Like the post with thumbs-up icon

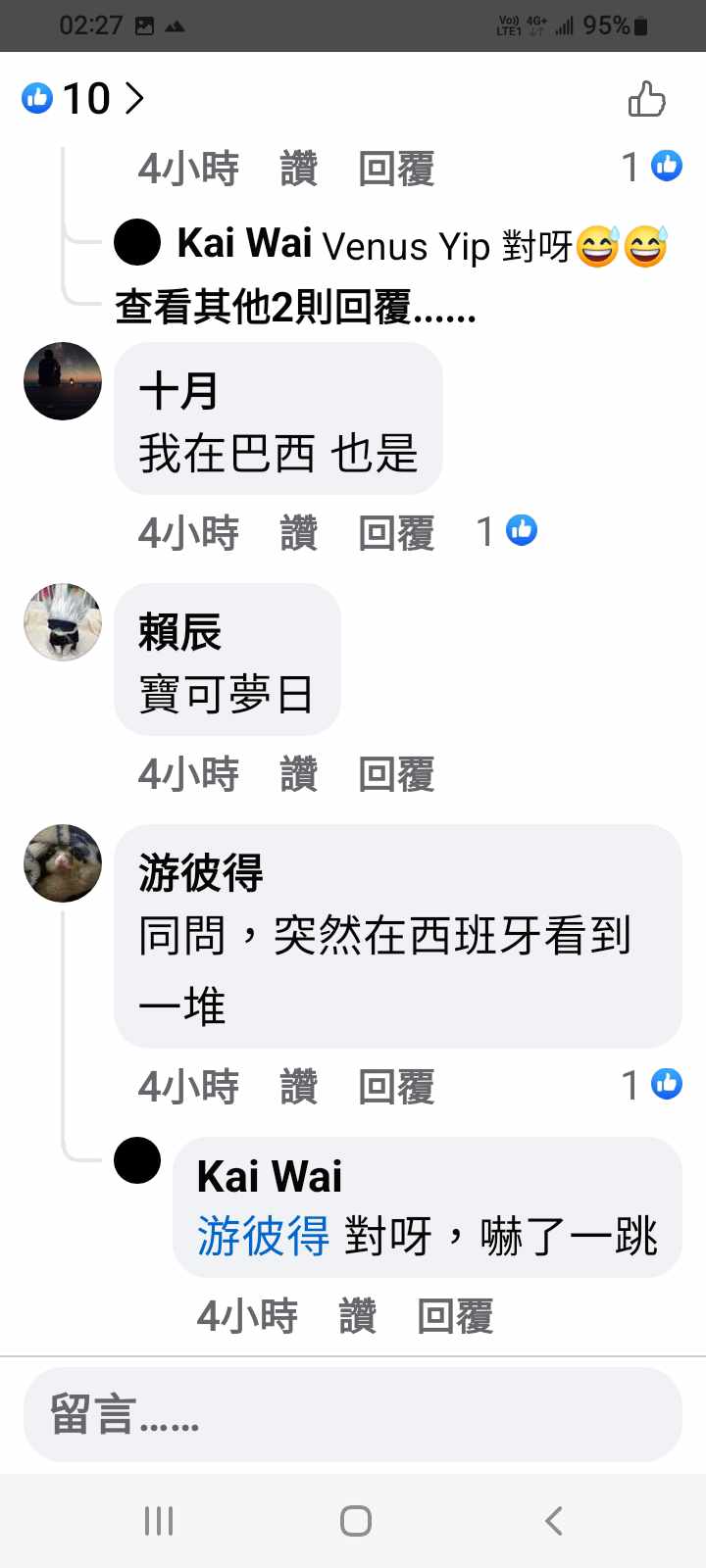coord(646,99)
